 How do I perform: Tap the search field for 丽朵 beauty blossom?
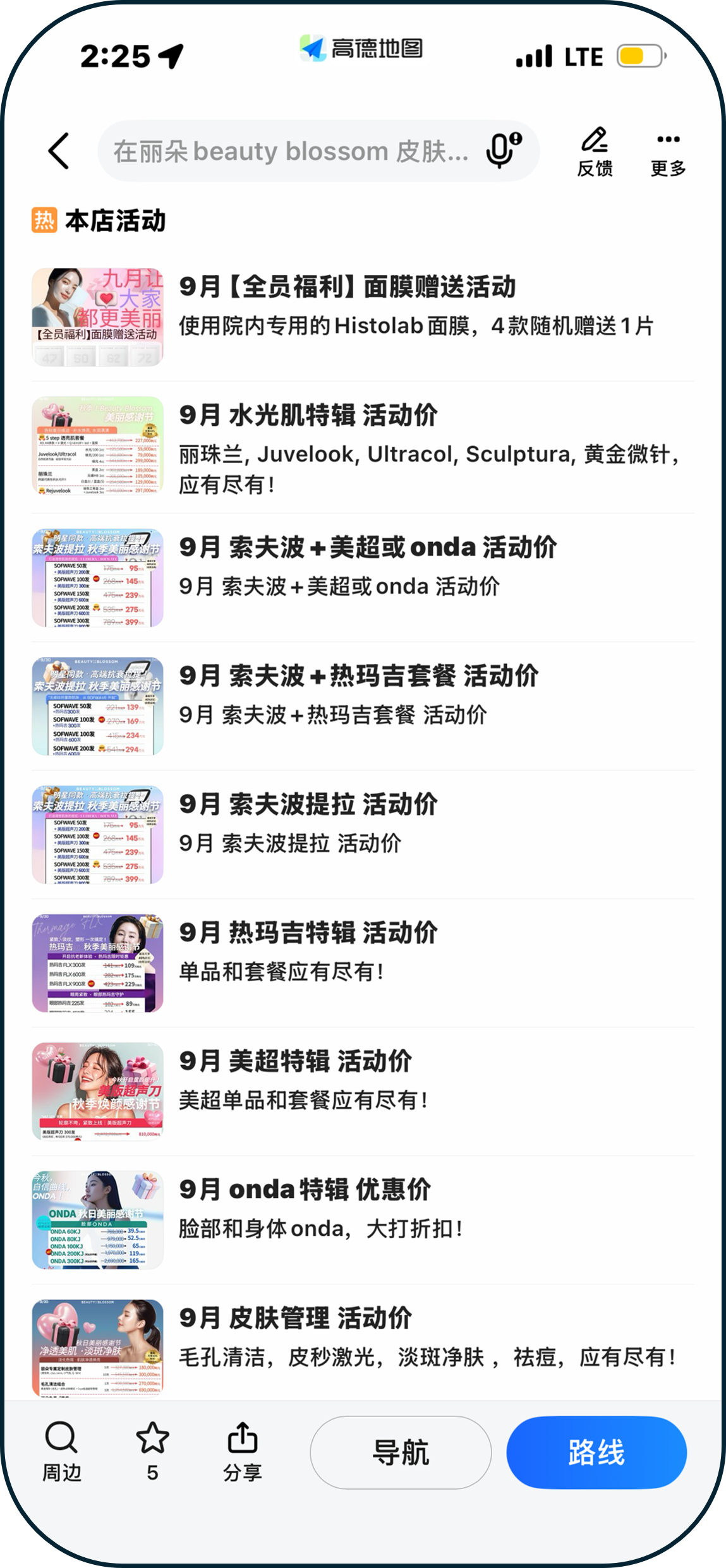tap(291, 152)
